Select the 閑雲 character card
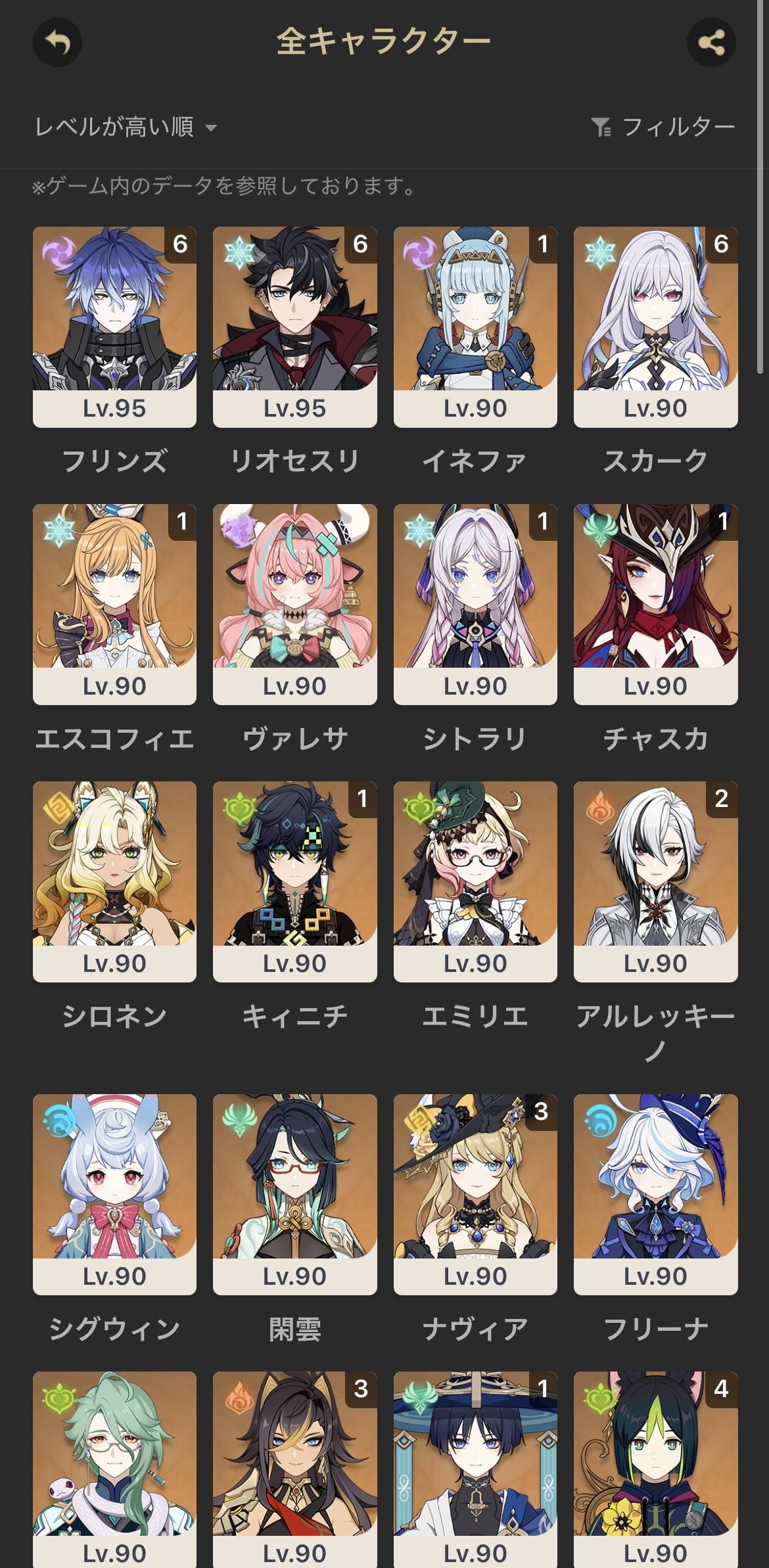 pos(294,1194)
